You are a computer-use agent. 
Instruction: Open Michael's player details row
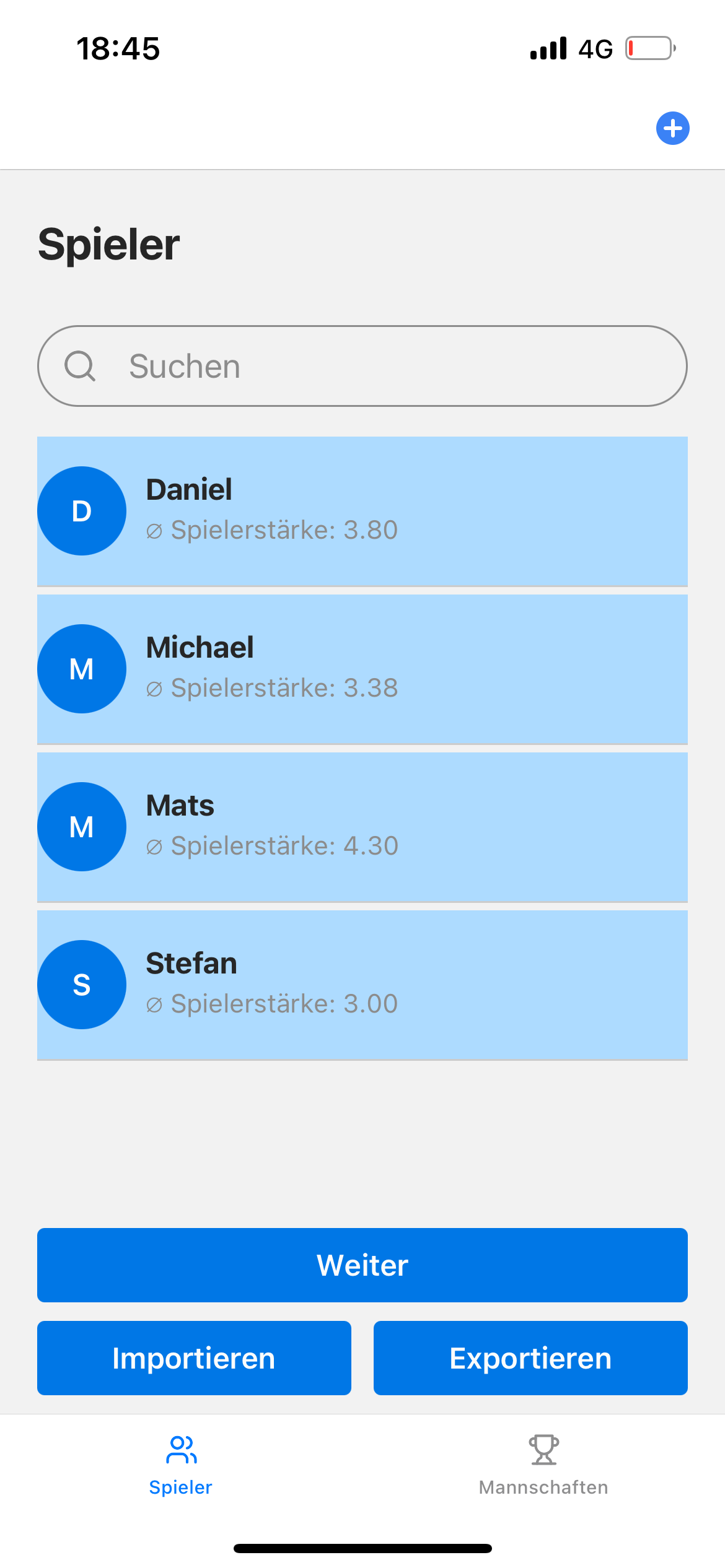pyautogui.click(x=362, y=668)
